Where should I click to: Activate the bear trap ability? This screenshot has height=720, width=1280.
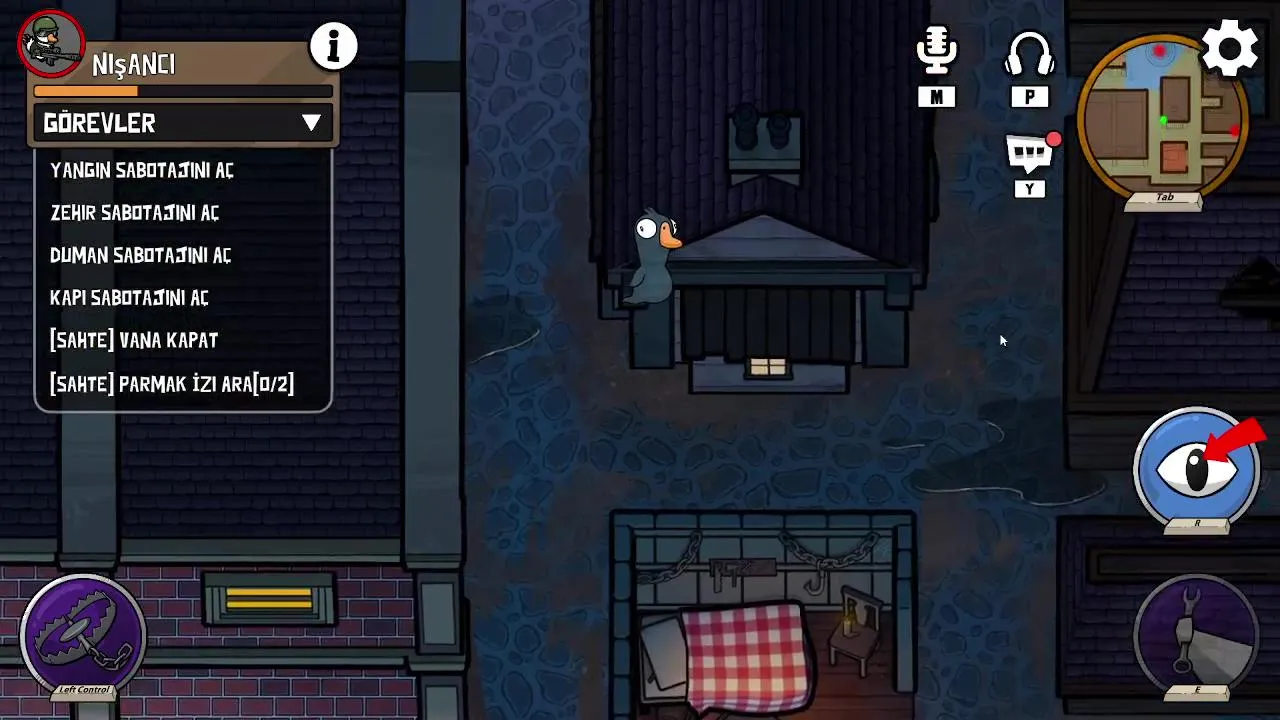click(83, 634)
